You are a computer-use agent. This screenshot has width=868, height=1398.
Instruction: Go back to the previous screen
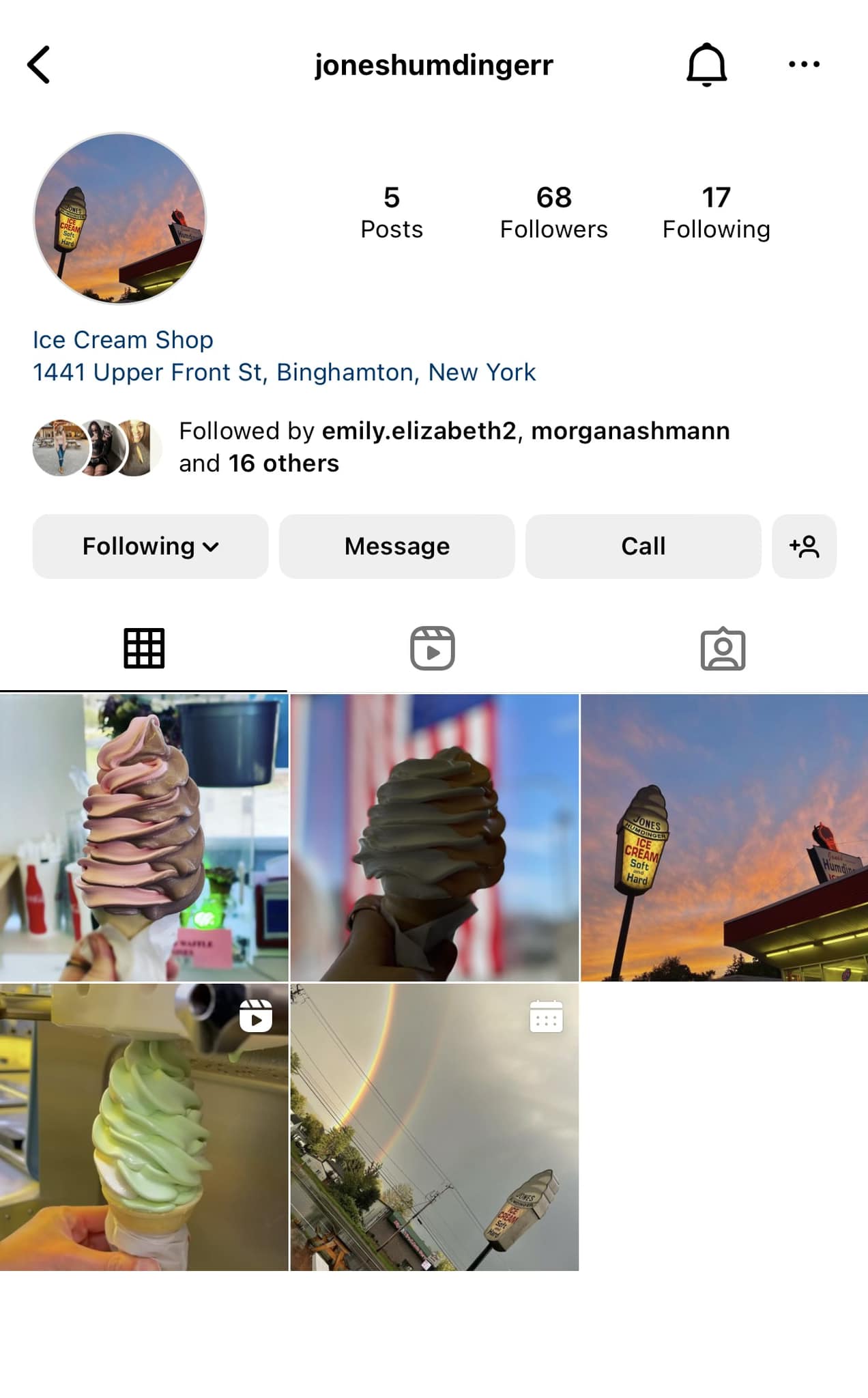tap(39, 65)
